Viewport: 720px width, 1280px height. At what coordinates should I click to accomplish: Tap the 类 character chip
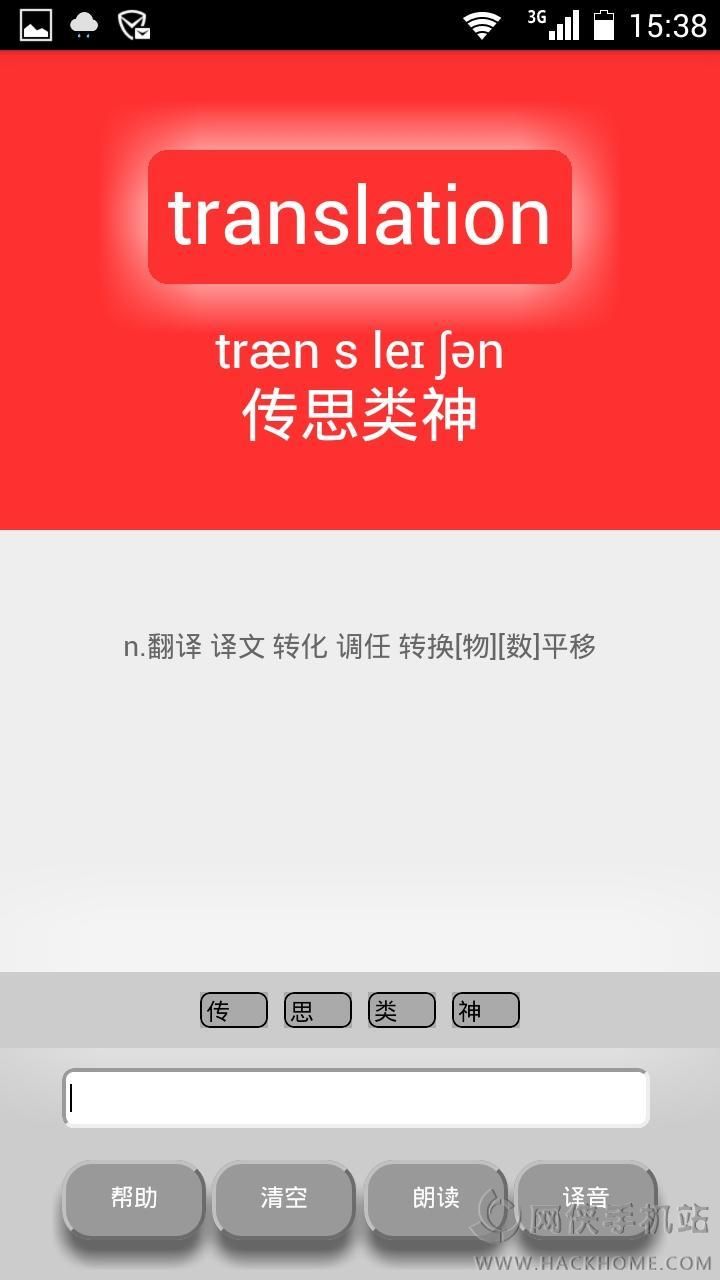coord(402,1010)
